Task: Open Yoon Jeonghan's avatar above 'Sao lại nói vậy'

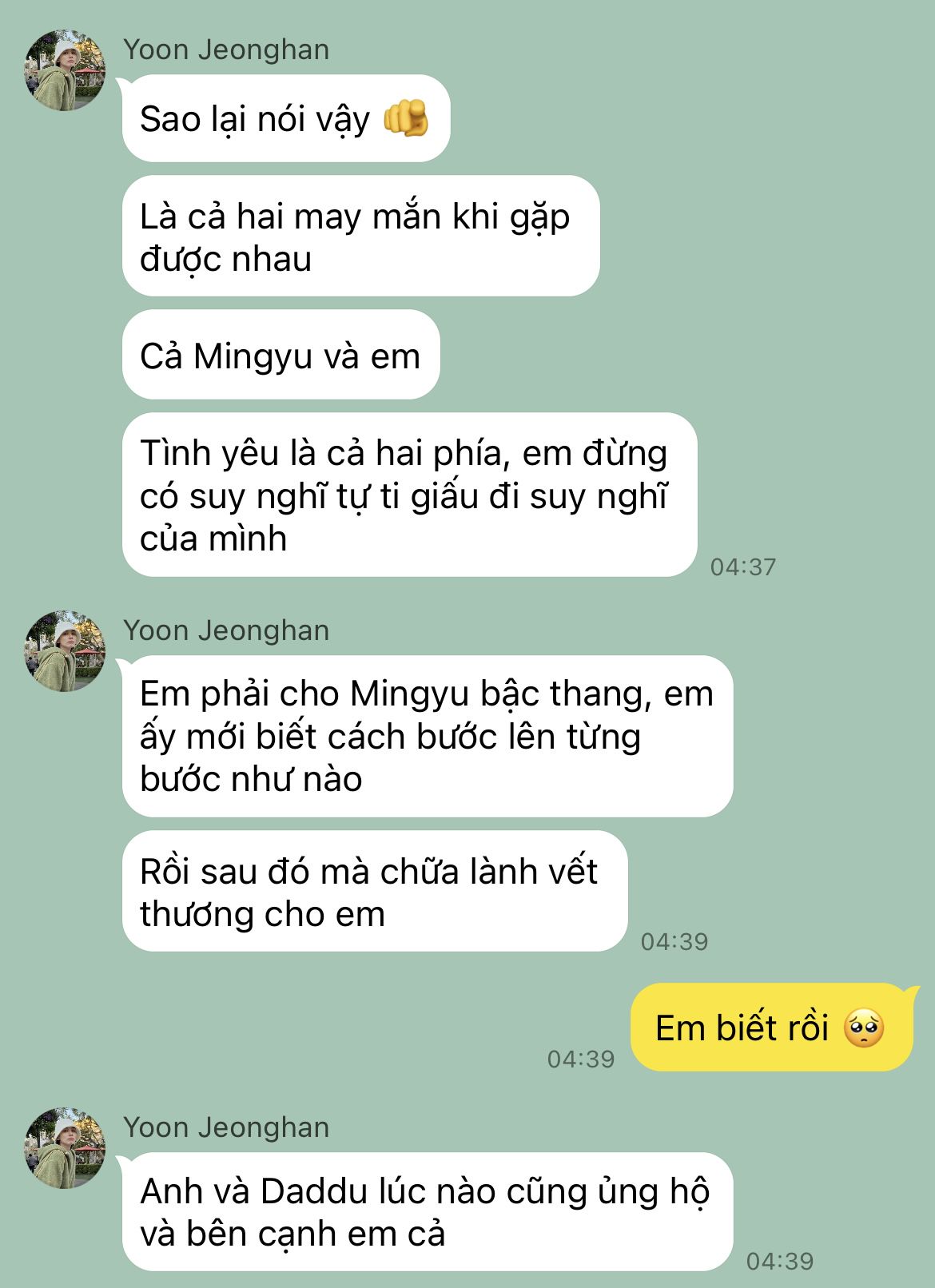Action: point(65,70)
